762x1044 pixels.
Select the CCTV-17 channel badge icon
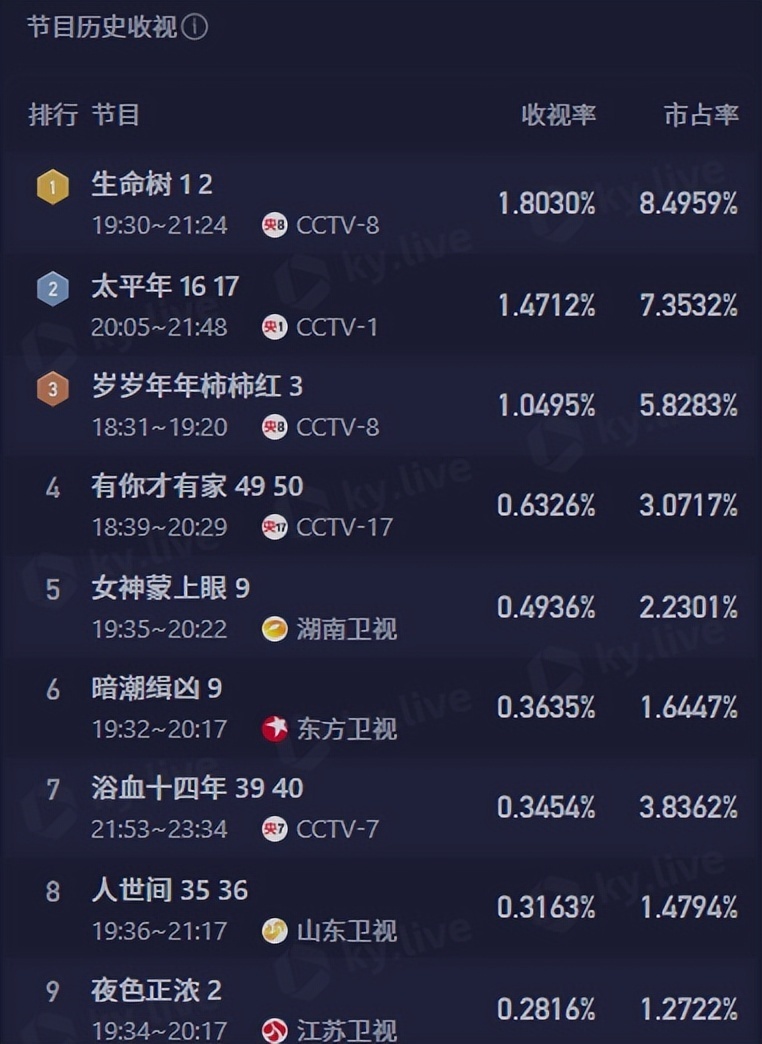tap(275, 527)
